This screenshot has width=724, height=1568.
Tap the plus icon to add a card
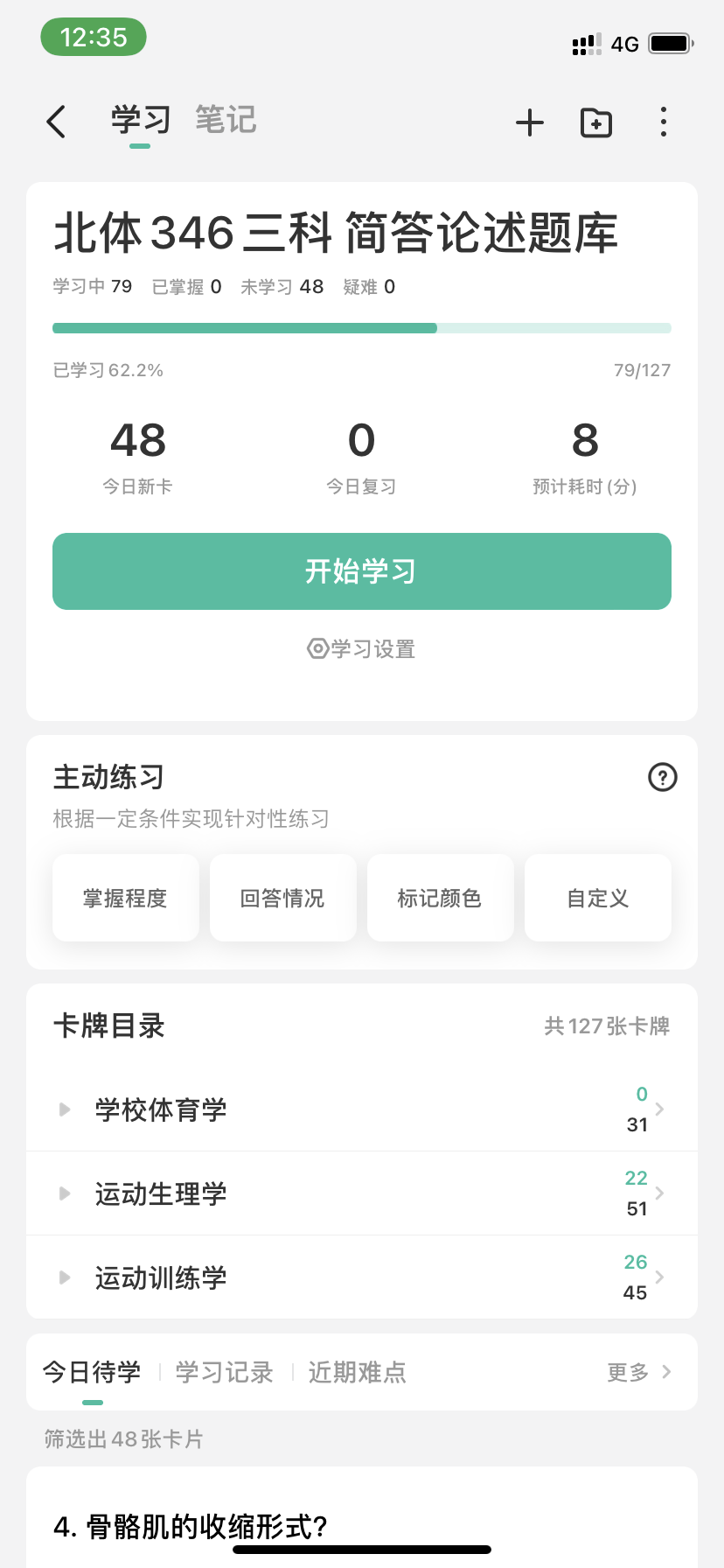[x=530, y=122]
